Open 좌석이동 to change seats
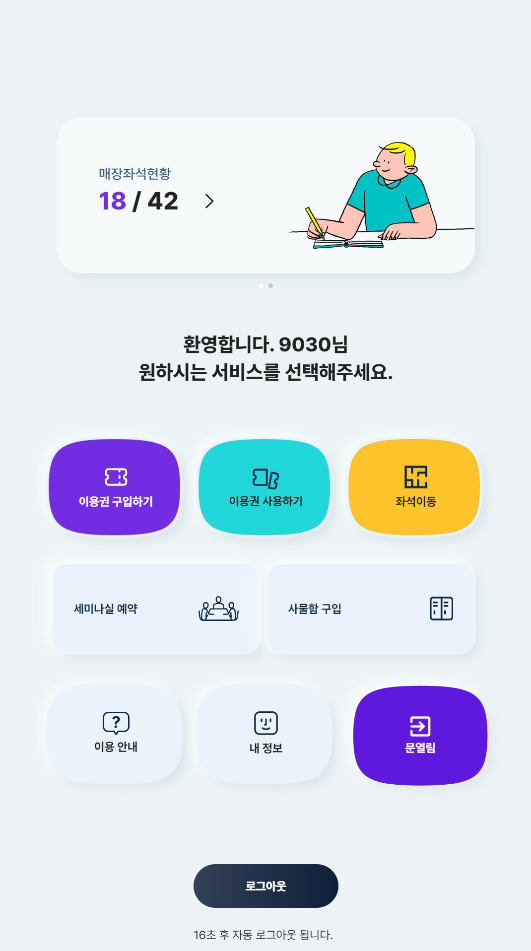The width and height of the screenshot is (531, 951). 415,487
